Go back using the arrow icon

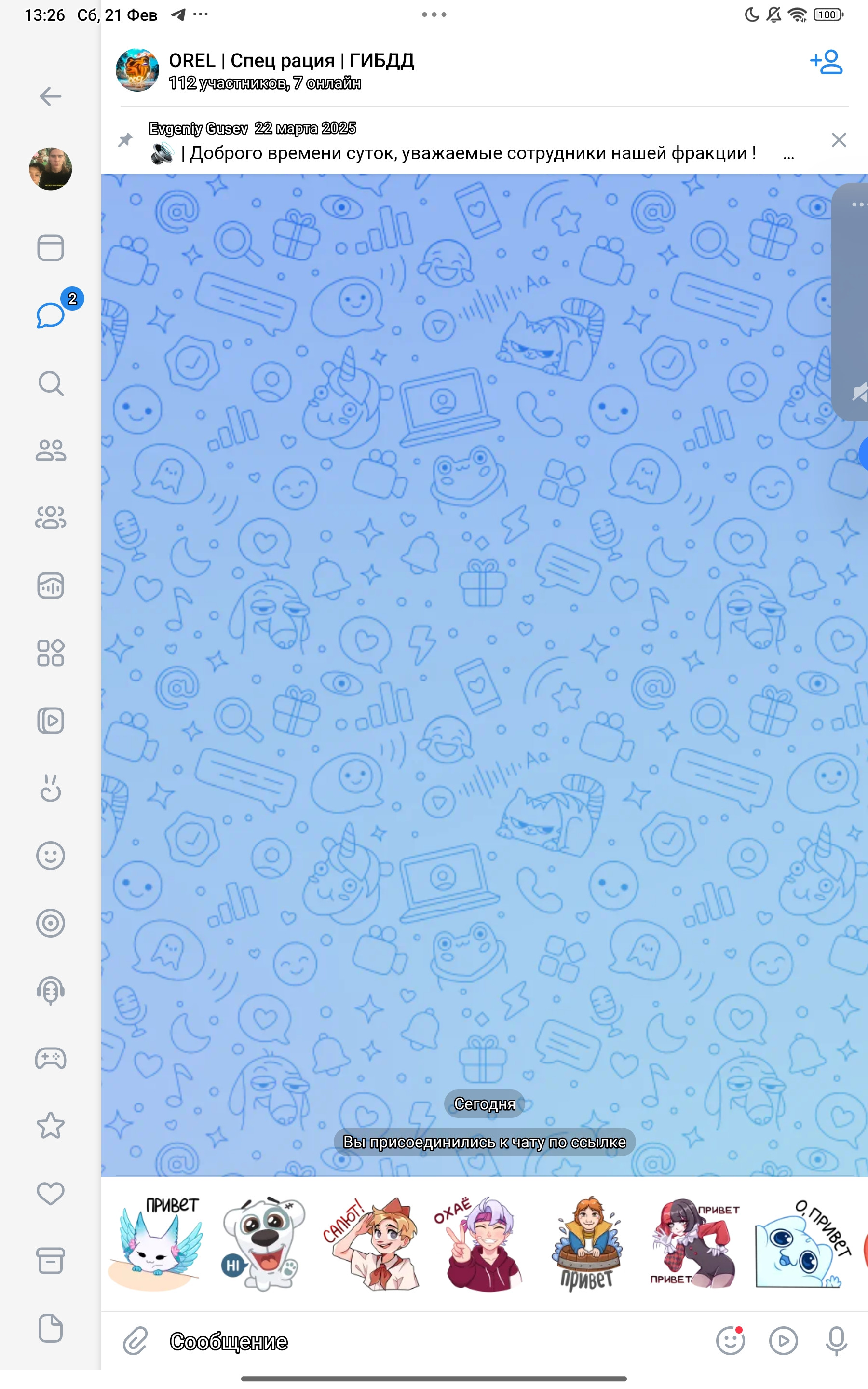click(x=51, y=96)
